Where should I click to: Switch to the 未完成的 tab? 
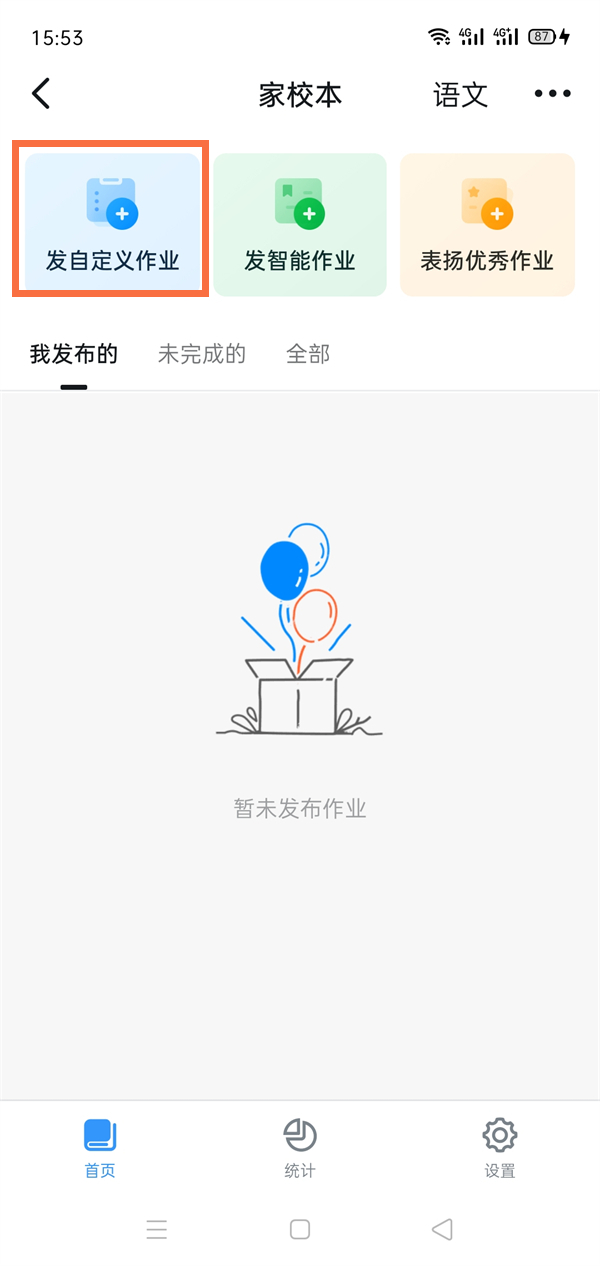pos(201,354)
